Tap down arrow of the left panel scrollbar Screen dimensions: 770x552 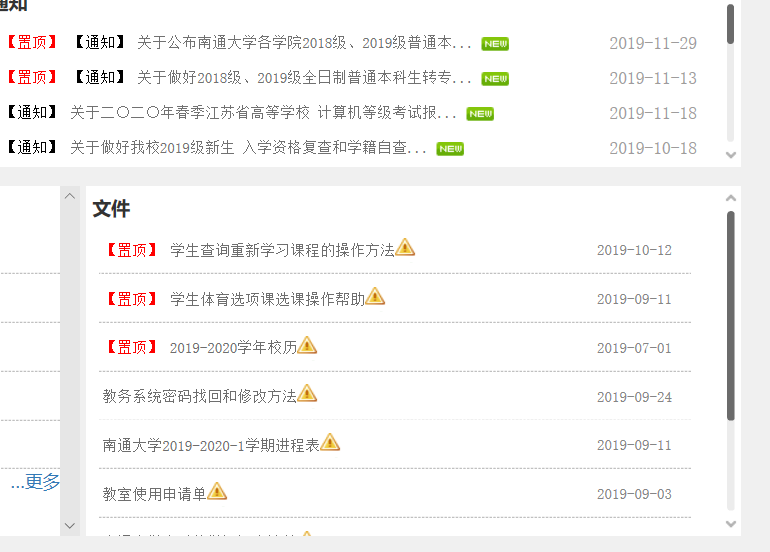tap(70, 524)
